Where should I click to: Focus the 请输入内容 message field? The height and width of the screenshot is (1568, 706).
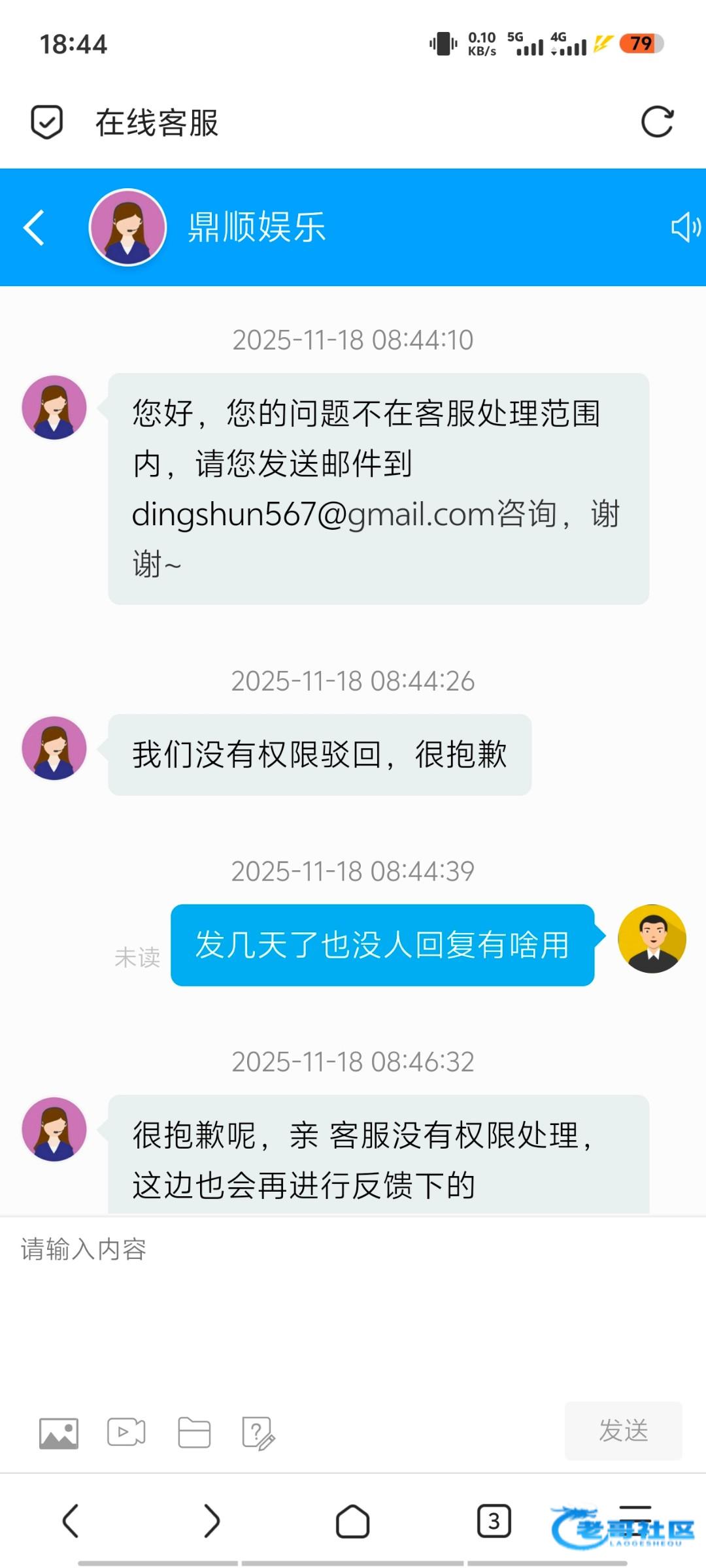click(x=353, y=1300)
